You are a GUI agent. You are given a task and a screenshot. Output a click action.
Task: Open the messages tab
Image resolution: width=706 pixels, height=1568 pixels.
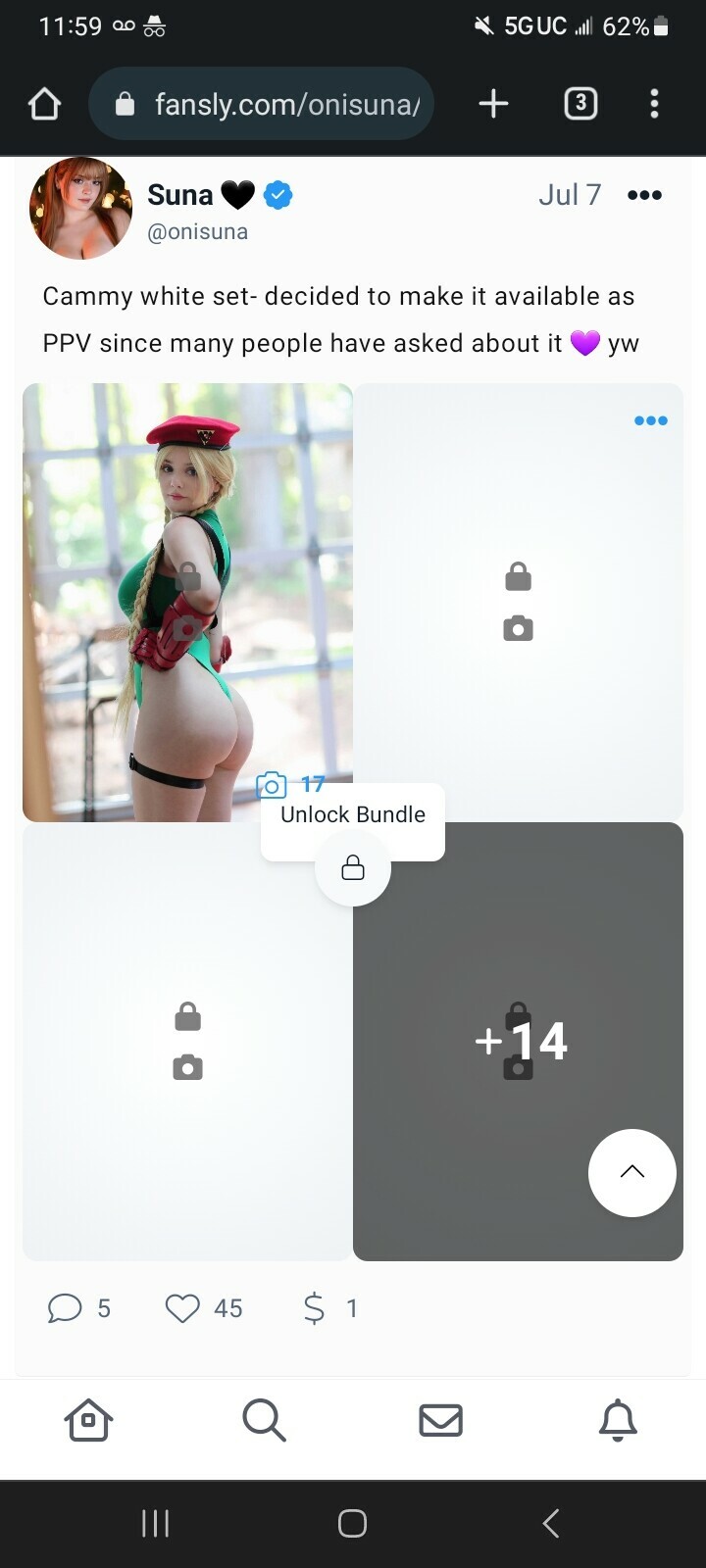(x=440, y=1419)
